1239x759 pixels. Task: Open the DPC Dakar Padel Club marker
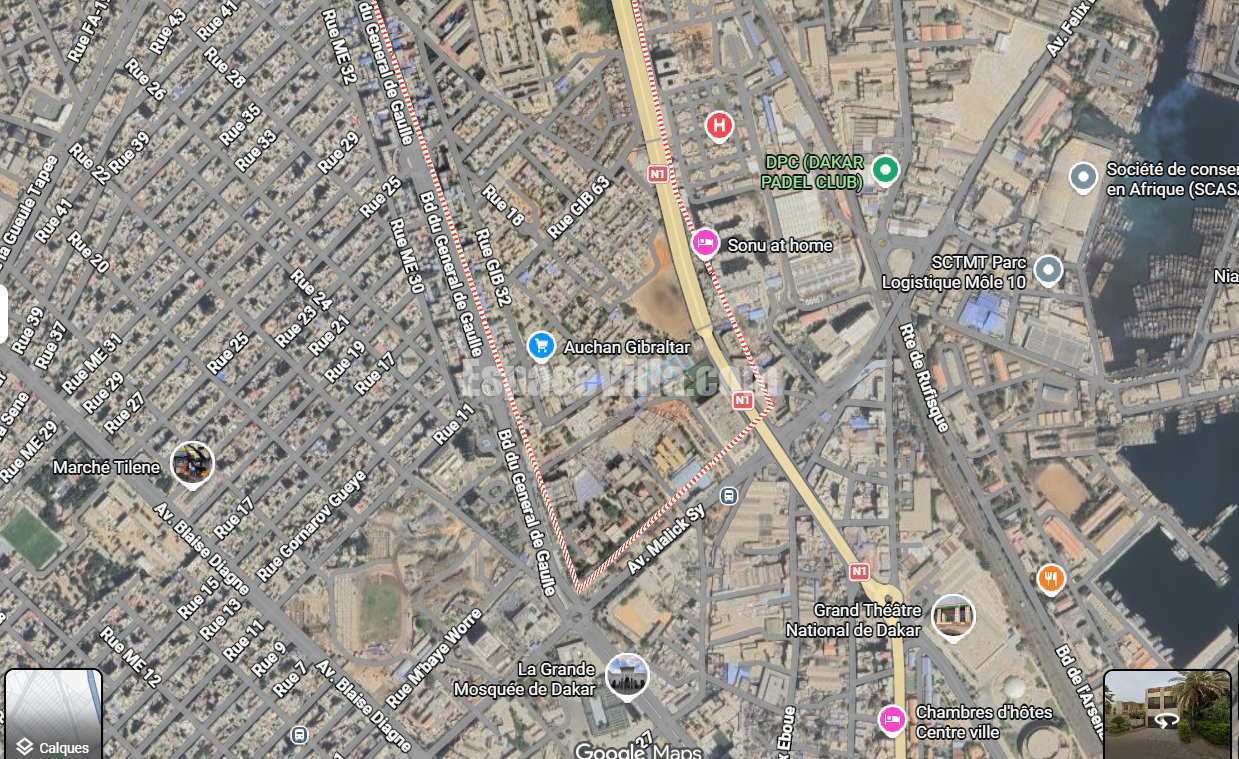click(884, 170)
